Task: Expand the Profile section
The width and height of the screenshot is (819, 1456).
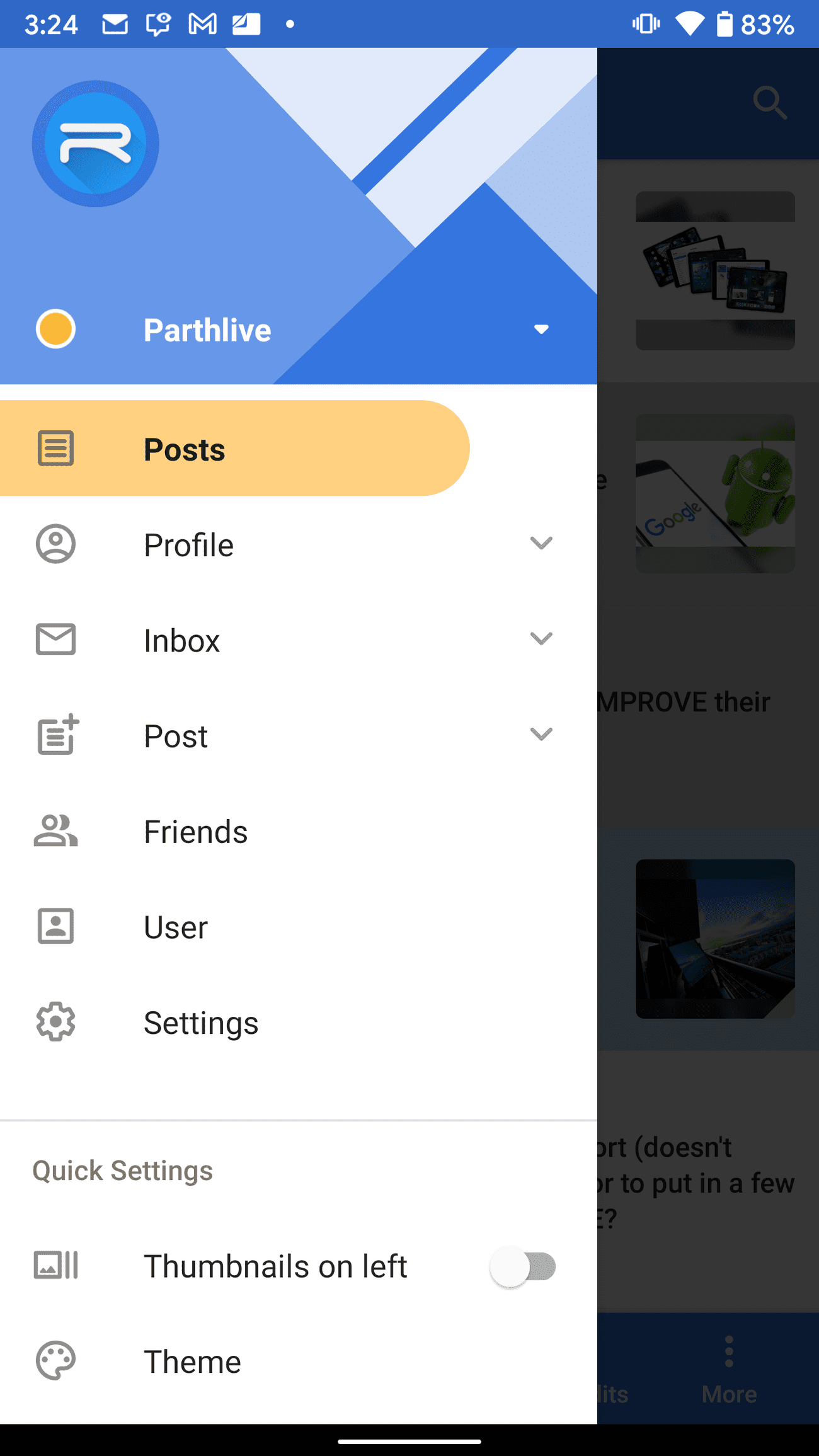Action: click(x=541, y=544)
